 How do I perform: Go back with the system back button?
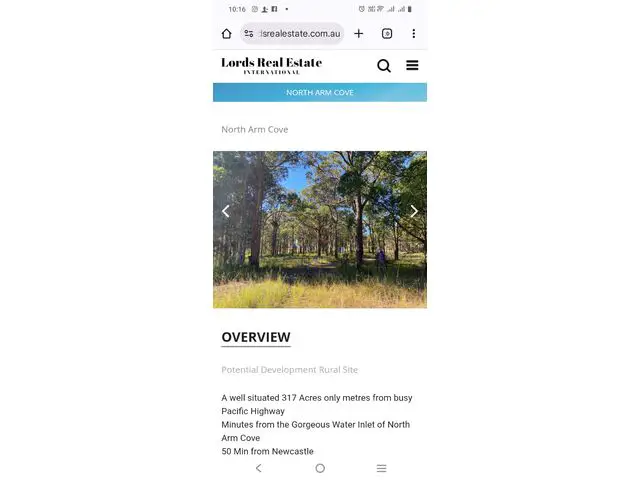[259, 468]
